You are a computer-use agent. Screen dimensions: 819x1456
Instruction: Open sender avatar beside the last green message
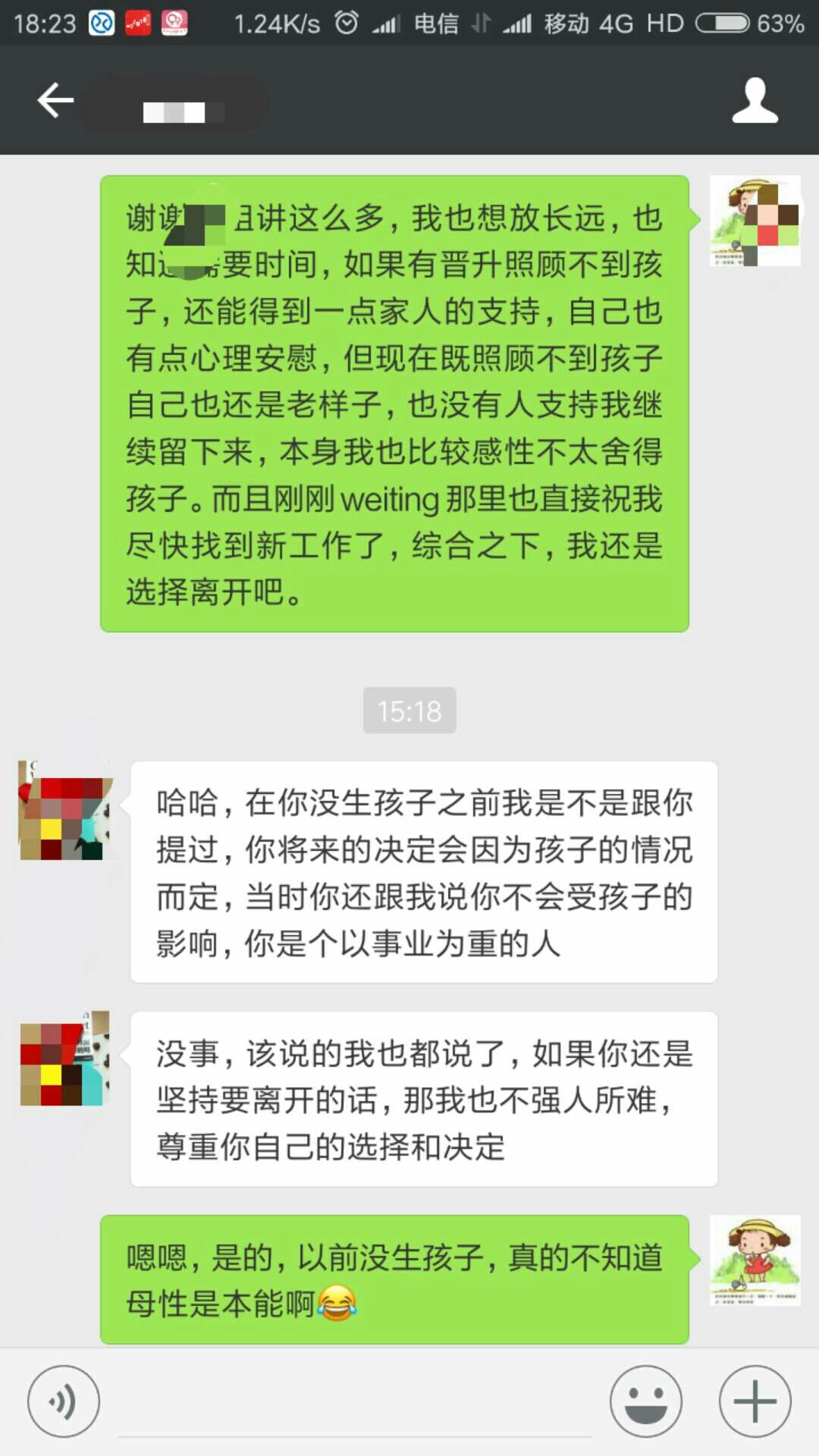pos(755,1260)
